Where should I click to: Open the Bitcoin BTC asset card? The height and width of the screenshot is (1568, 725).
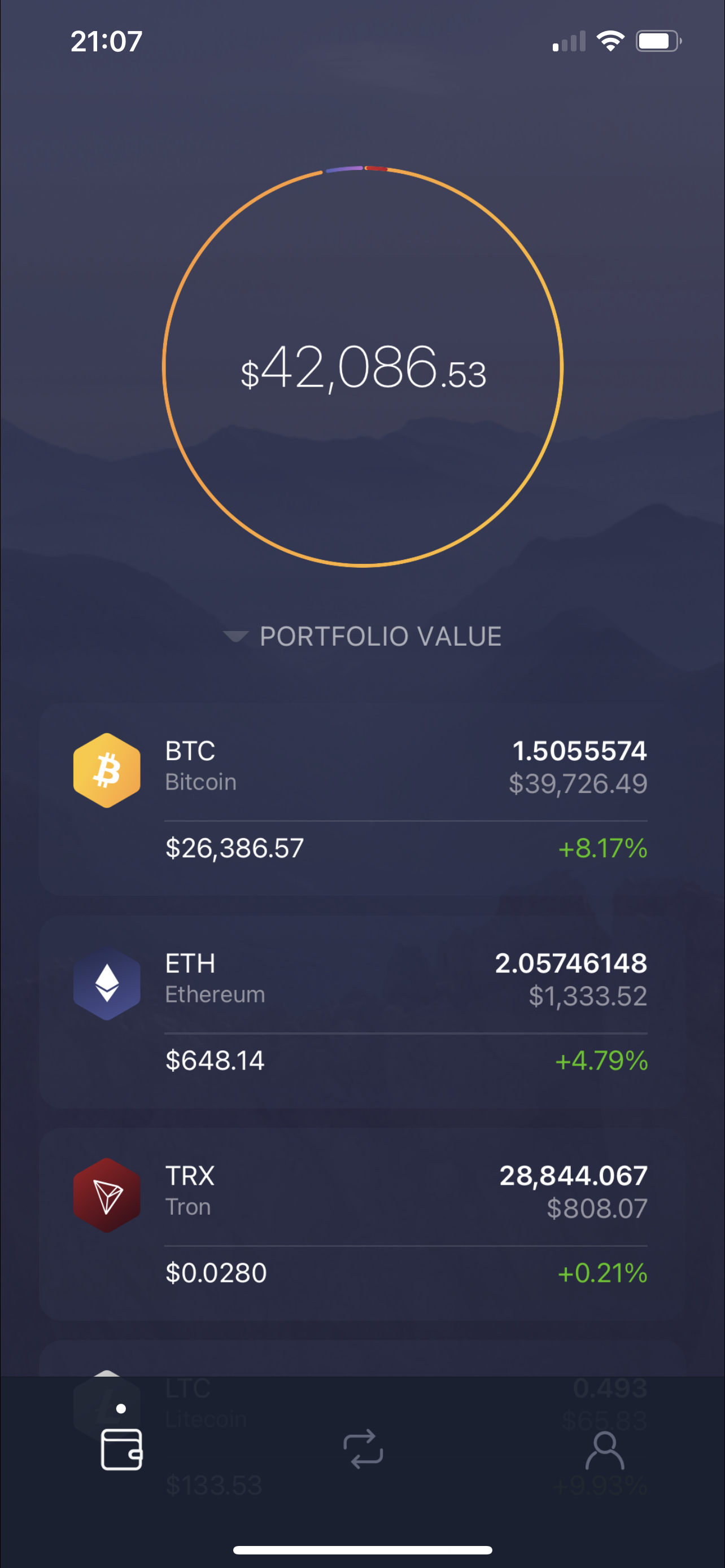(361, 798)
